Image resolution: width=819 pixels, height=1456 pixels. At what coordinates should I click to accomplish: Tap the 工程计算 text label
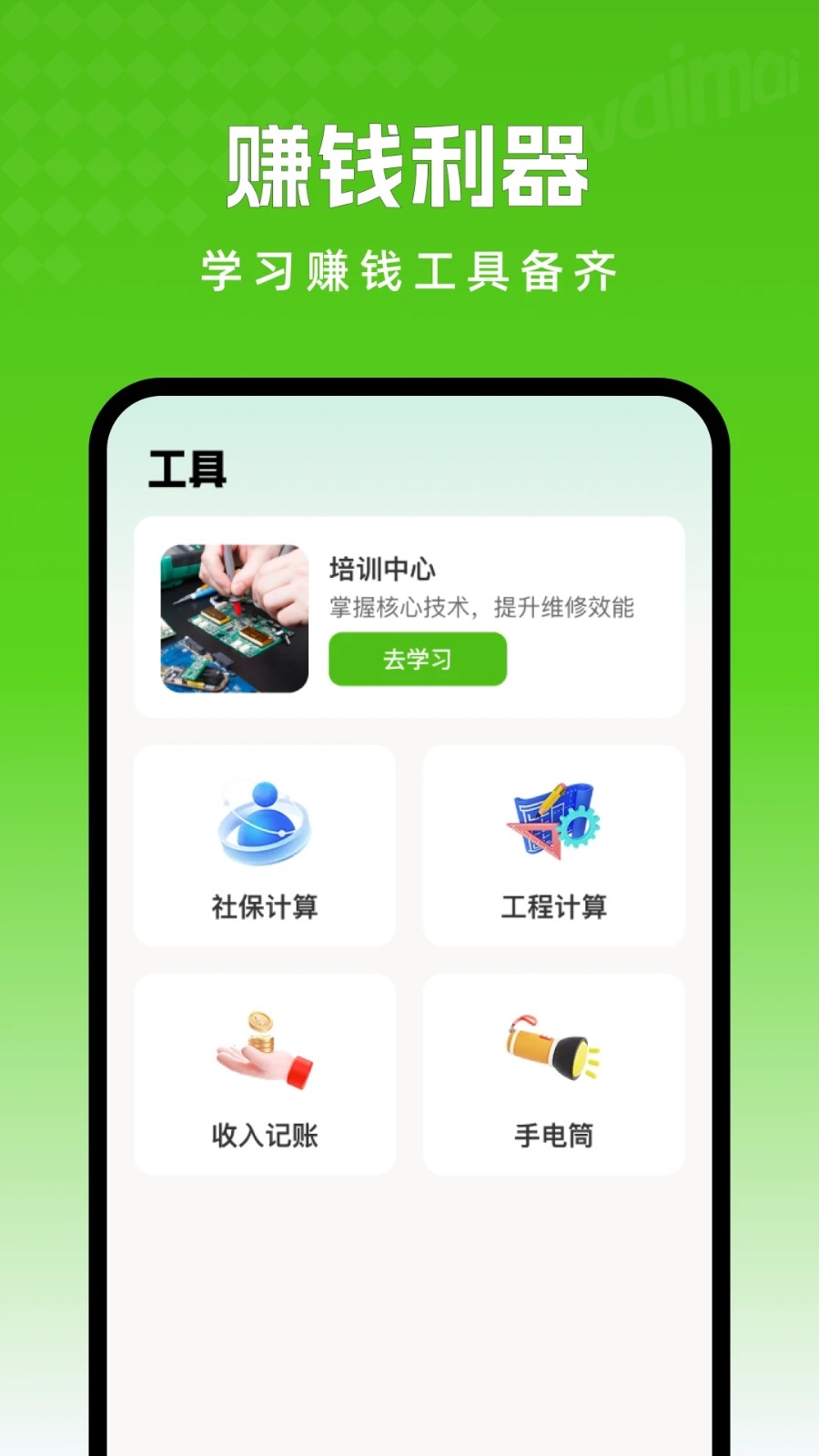552,907
